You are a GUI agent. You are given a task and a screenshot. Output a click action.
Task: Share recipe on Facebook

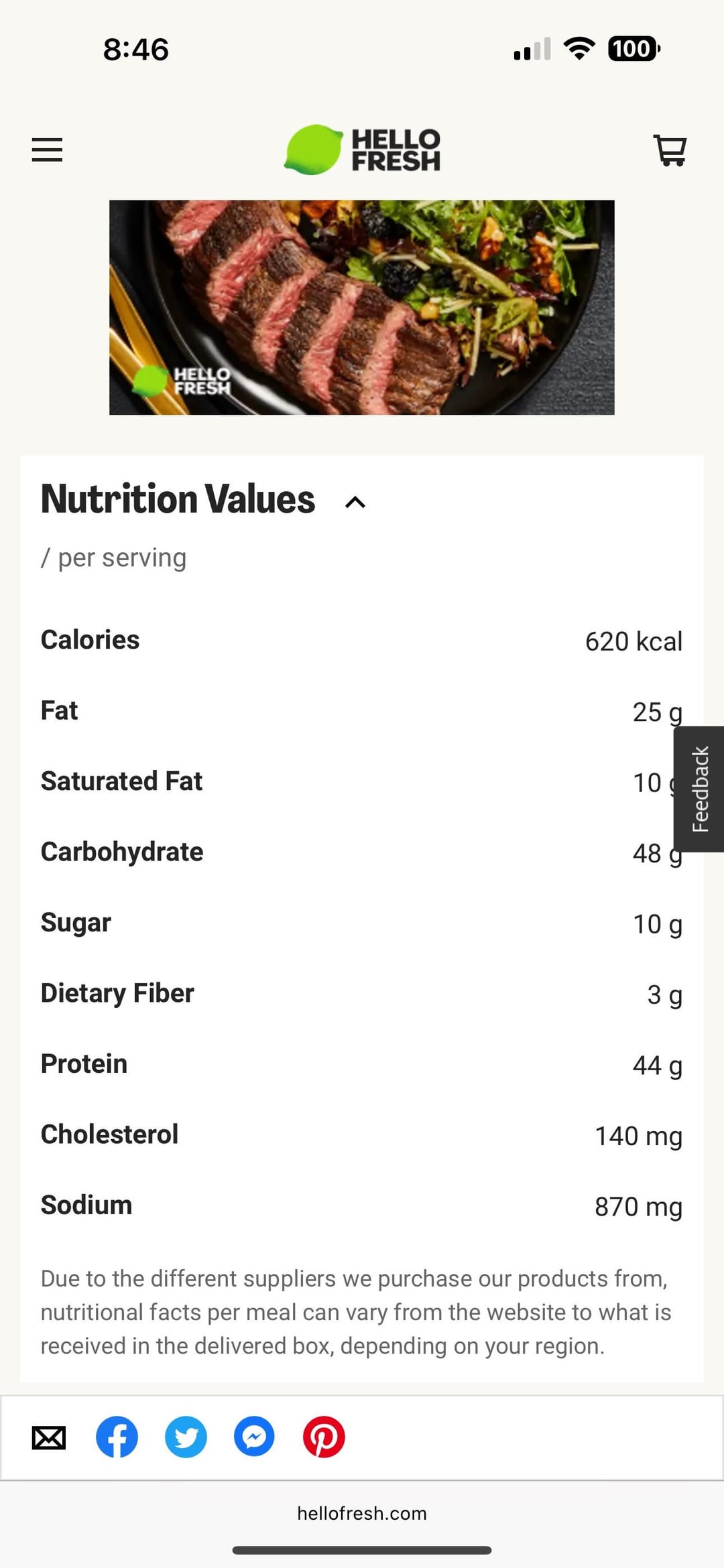117,1437
